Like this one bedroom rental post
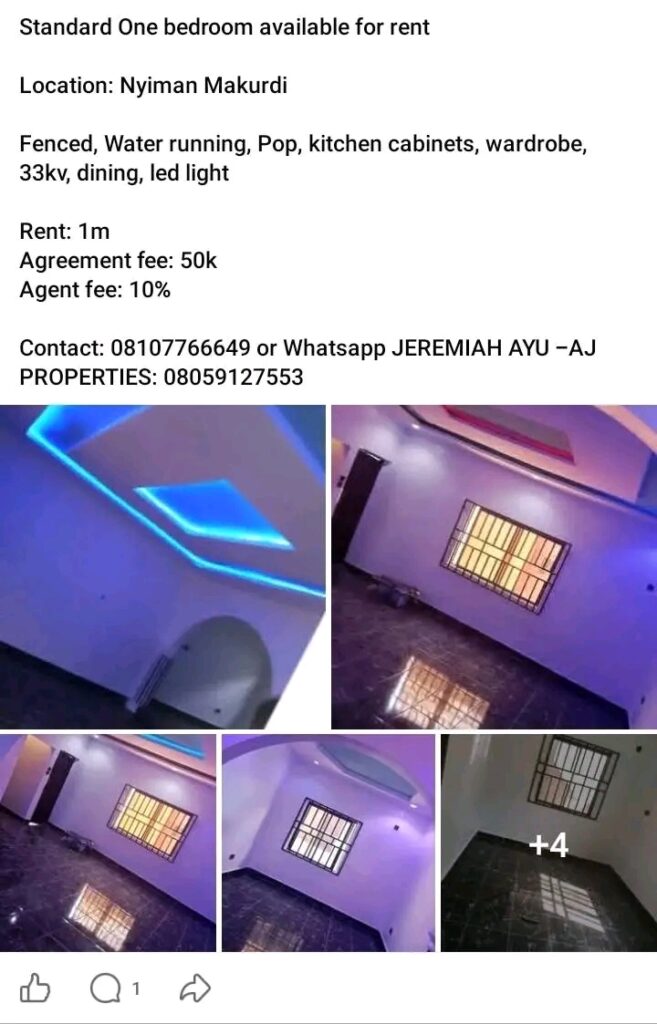Viewport: 657px width, 1024px height. click(x=36, y=990)
